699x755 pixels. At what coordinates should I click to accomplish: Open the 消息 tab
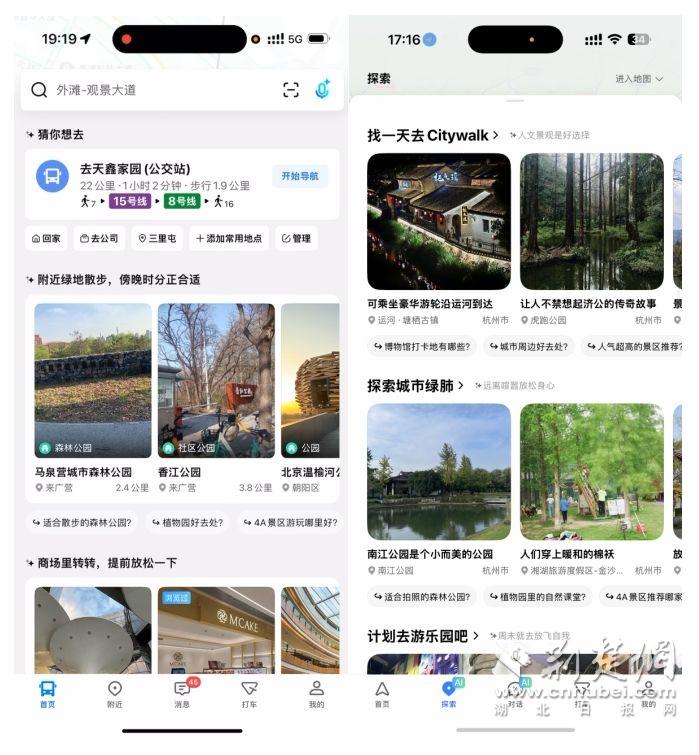[182, 694]
